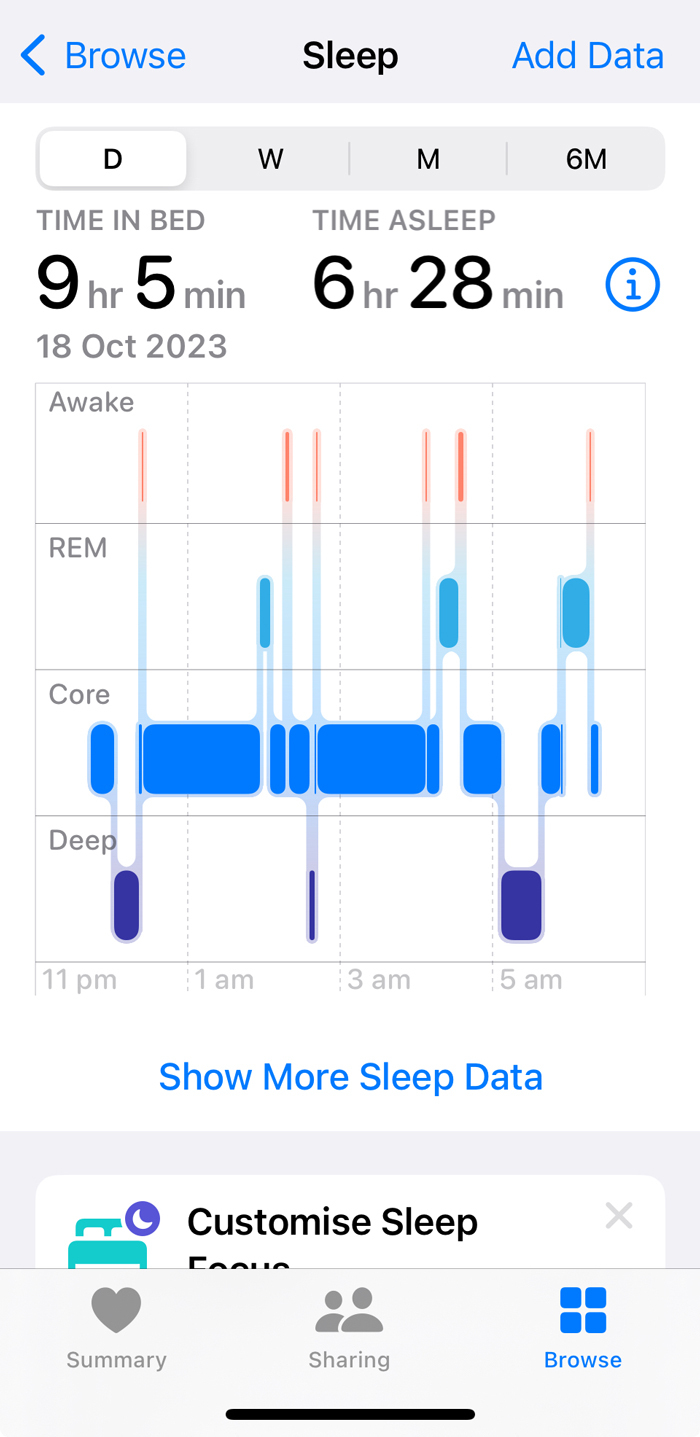Switch to the 6M view
Screen dimensions: 700x1437
(586, 159)
